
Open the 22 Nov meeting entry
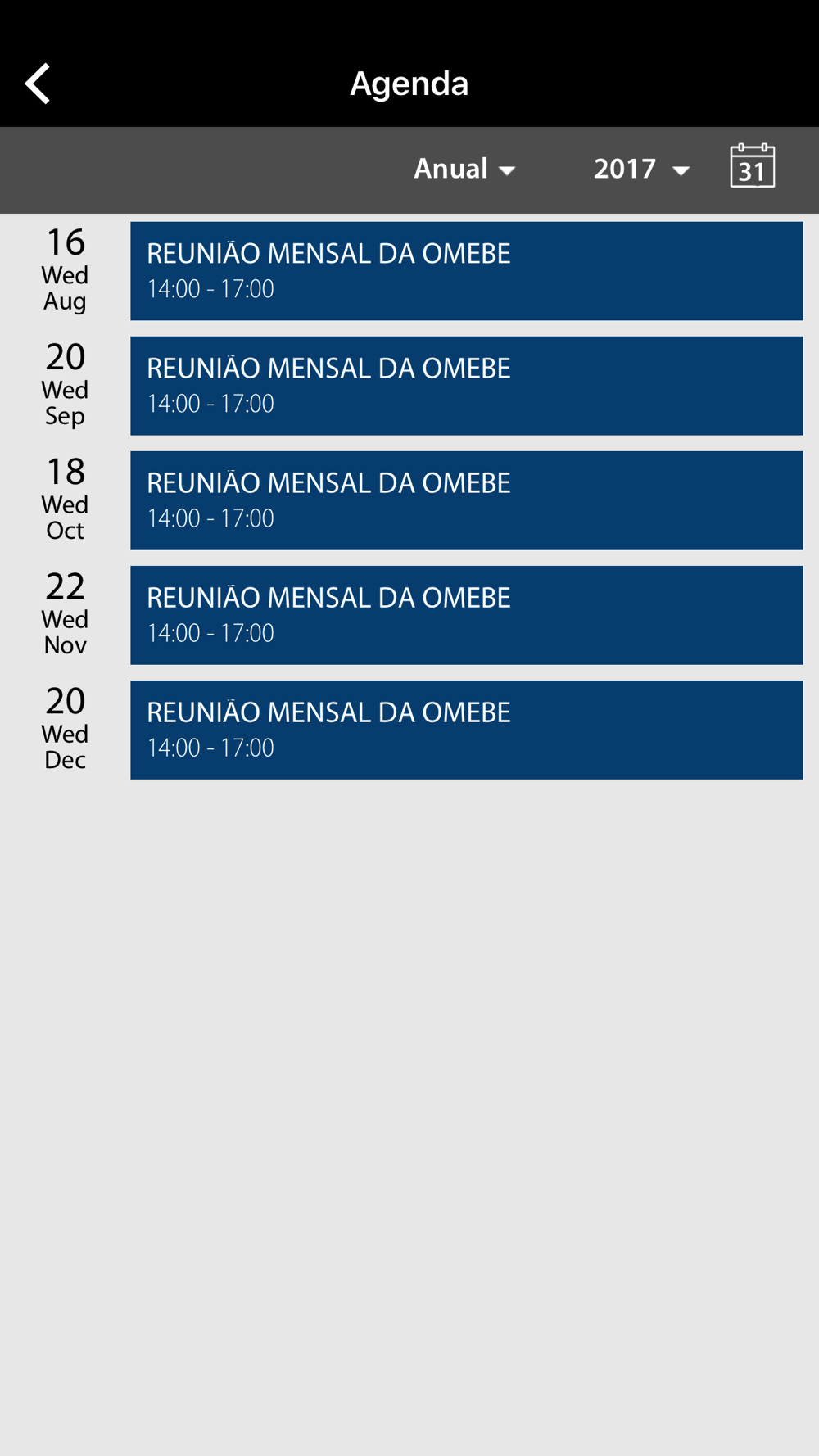coord(466,615)
